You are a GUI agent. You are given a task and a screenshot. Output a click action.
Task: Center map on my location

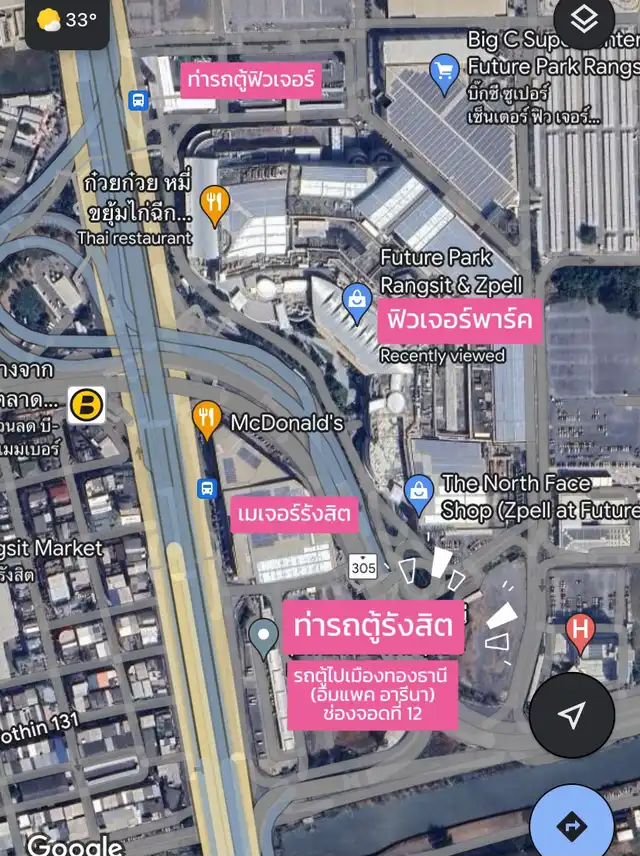[572, 715]
